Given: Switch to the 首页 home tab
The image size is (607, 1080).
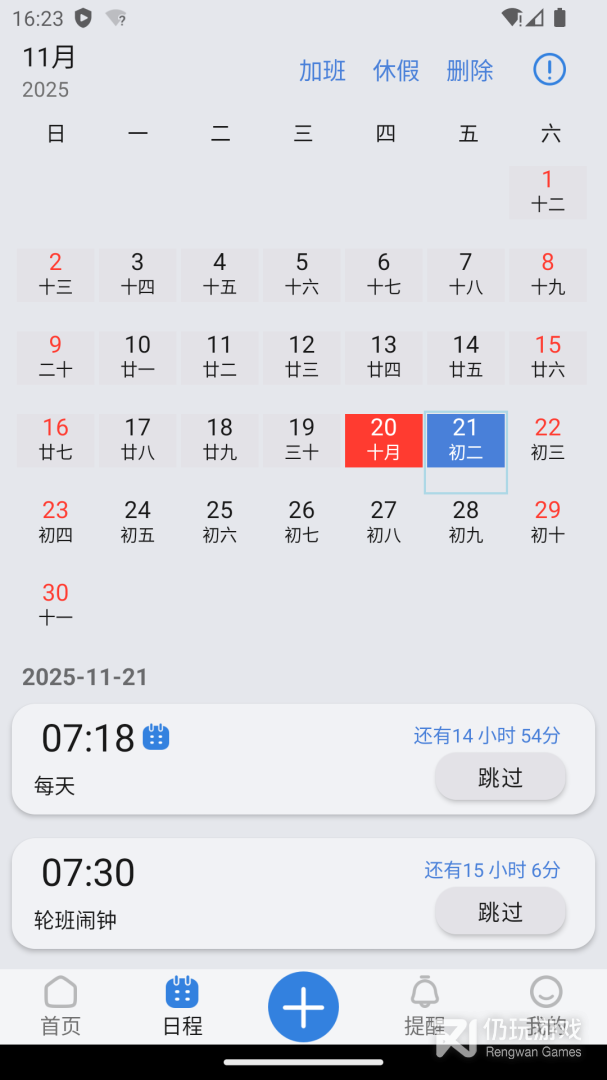Looking at the screenshot, I should (x=61, y=1006).
